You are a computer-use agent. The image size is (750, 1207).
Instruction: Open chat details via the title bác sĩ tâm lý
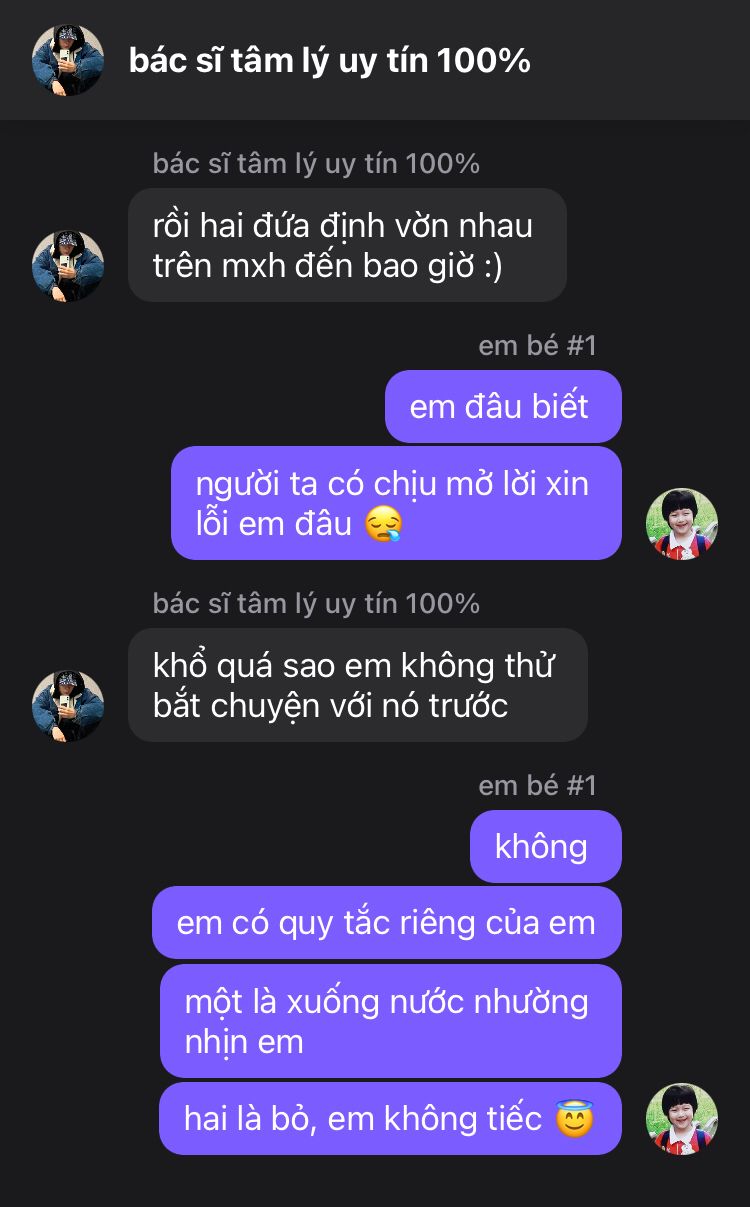(x=329, y=61)
